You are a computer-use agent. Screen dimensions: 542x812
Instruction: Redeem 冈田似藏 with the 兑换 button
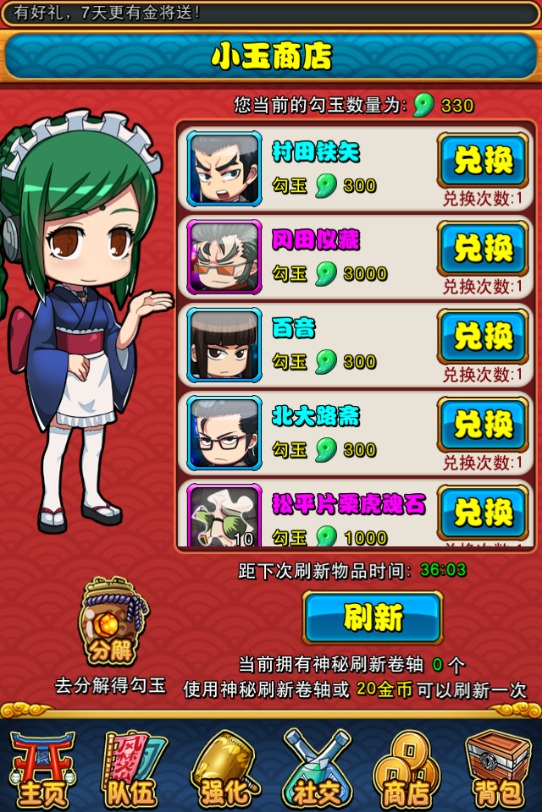[482, 248]
